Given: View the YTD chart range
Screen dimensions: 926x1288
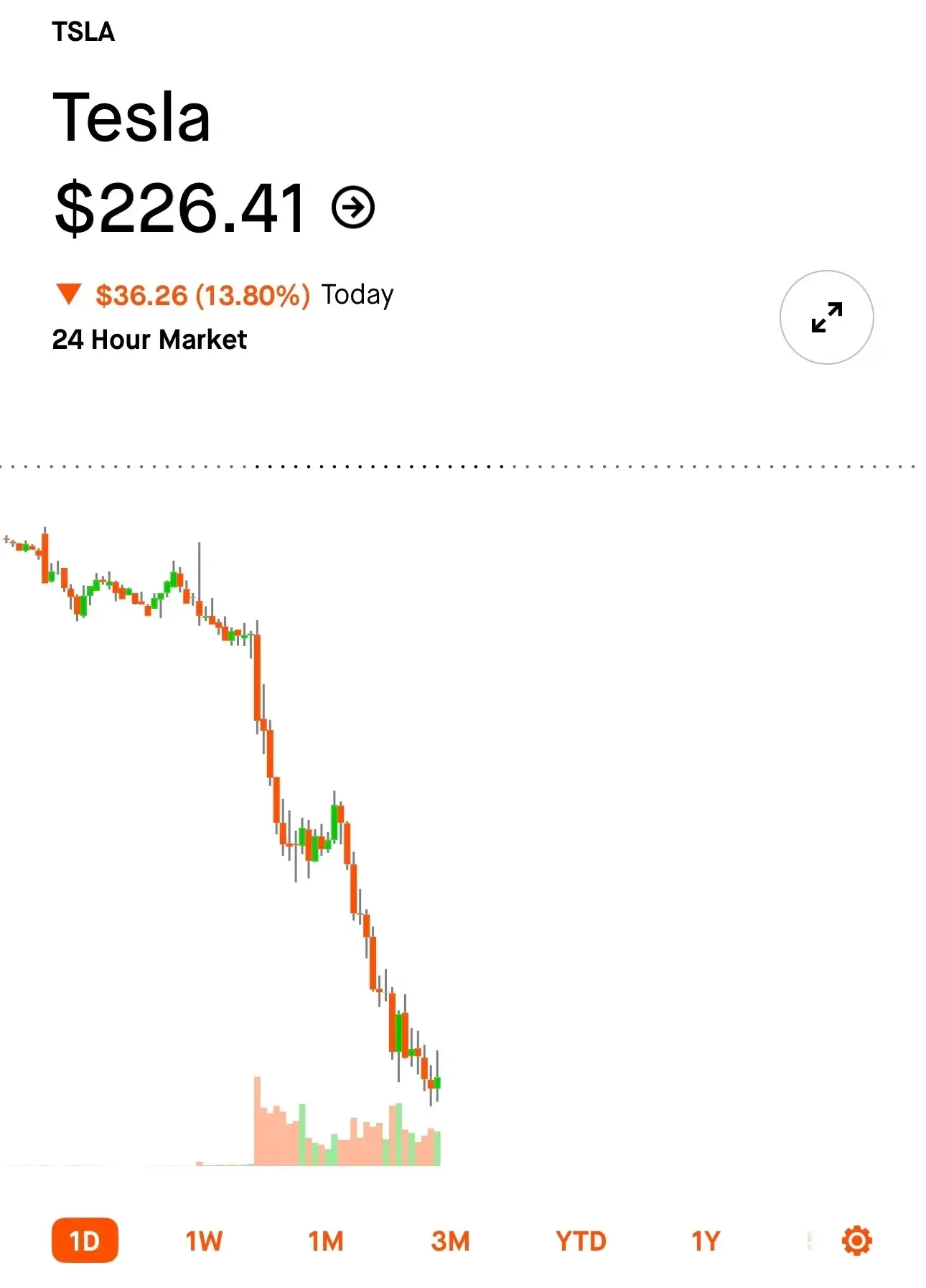Looking at the screenshot, I should pos(581,1241).
